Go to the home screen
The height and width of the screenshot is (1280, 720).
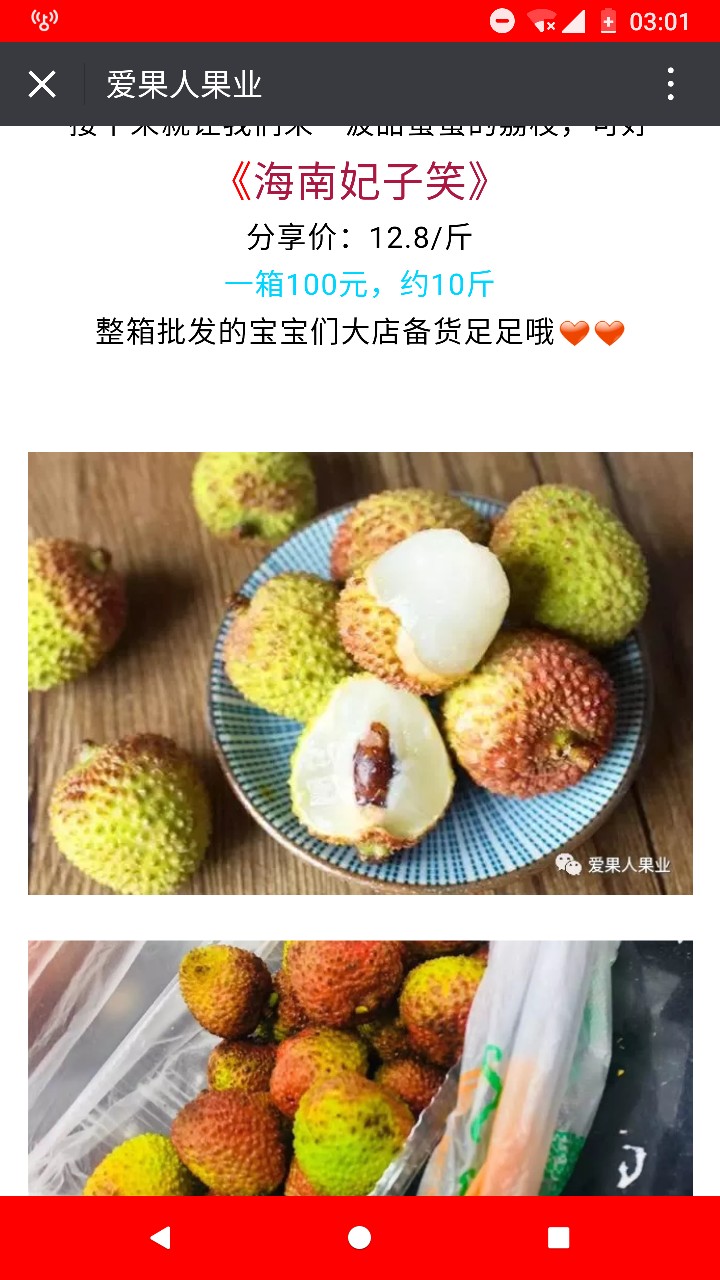click(360, 1238)
